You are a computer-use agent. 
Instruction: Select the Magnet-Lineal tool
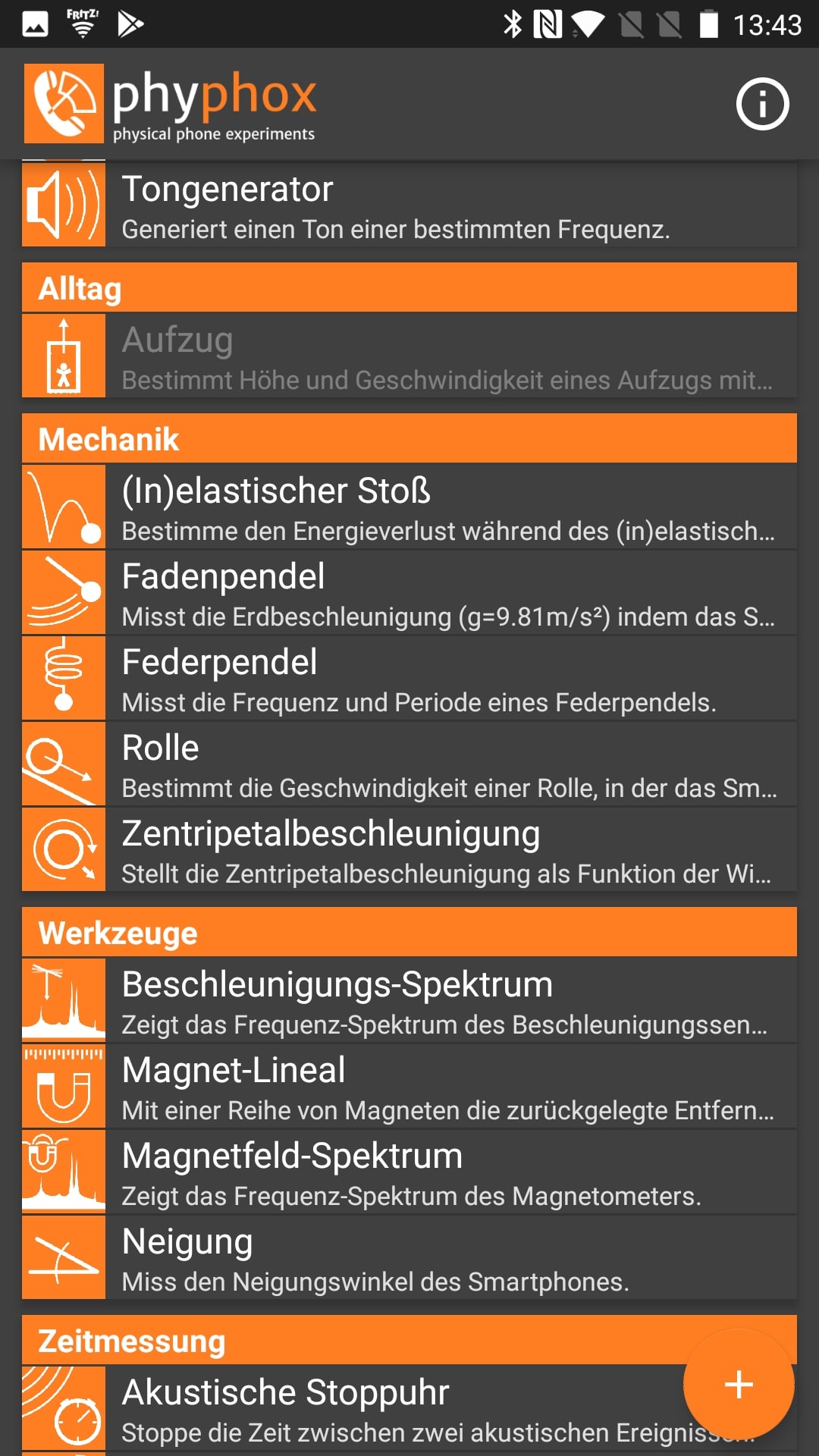click(x=409, y=1086)
